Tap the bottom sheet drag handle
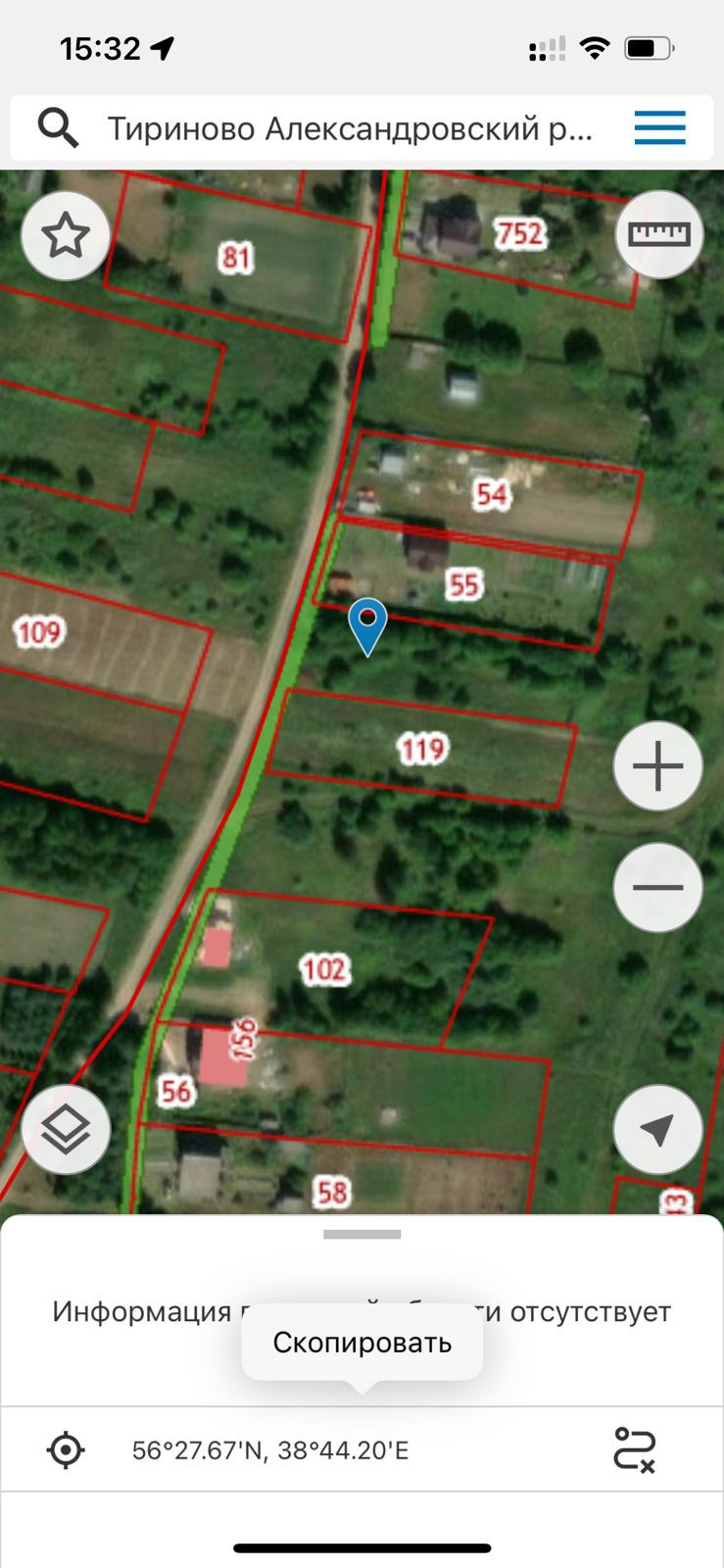 coord(362,1235)
